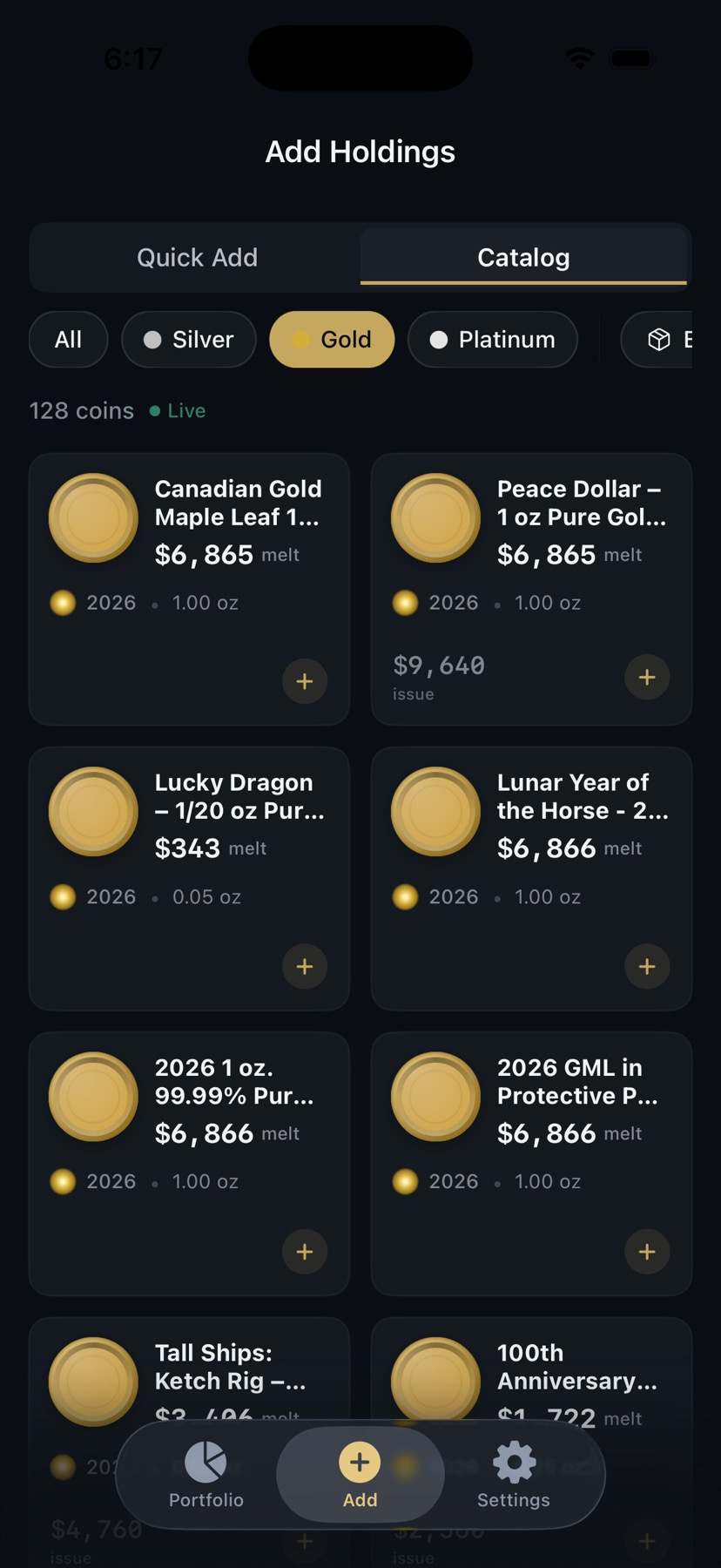The image size is (721, 1568).
Task: Tap the Lunar Year of the Horse coin image
Action: [435, 810]
